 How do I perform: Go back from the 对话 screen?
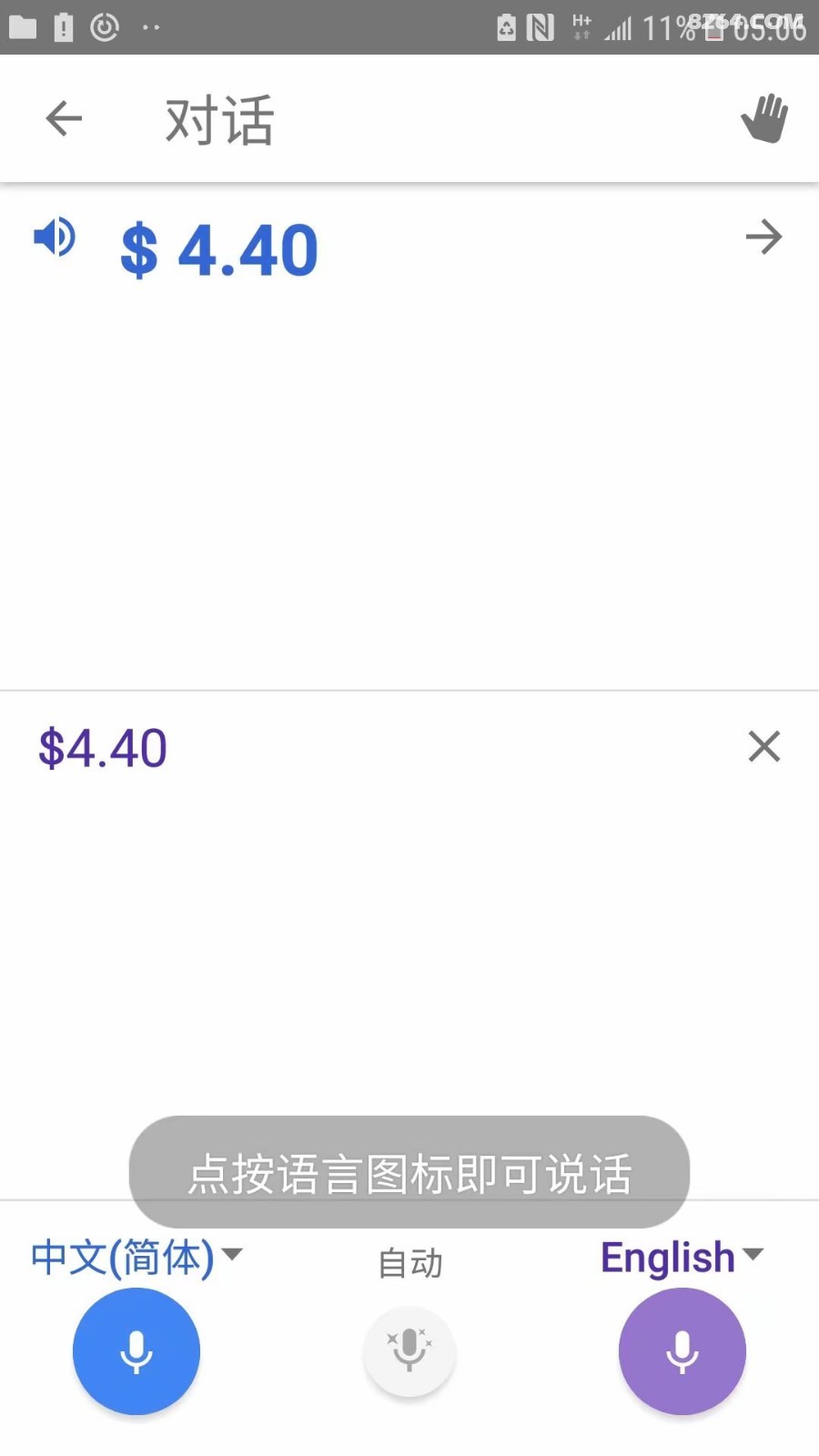[x=64, y=118]
